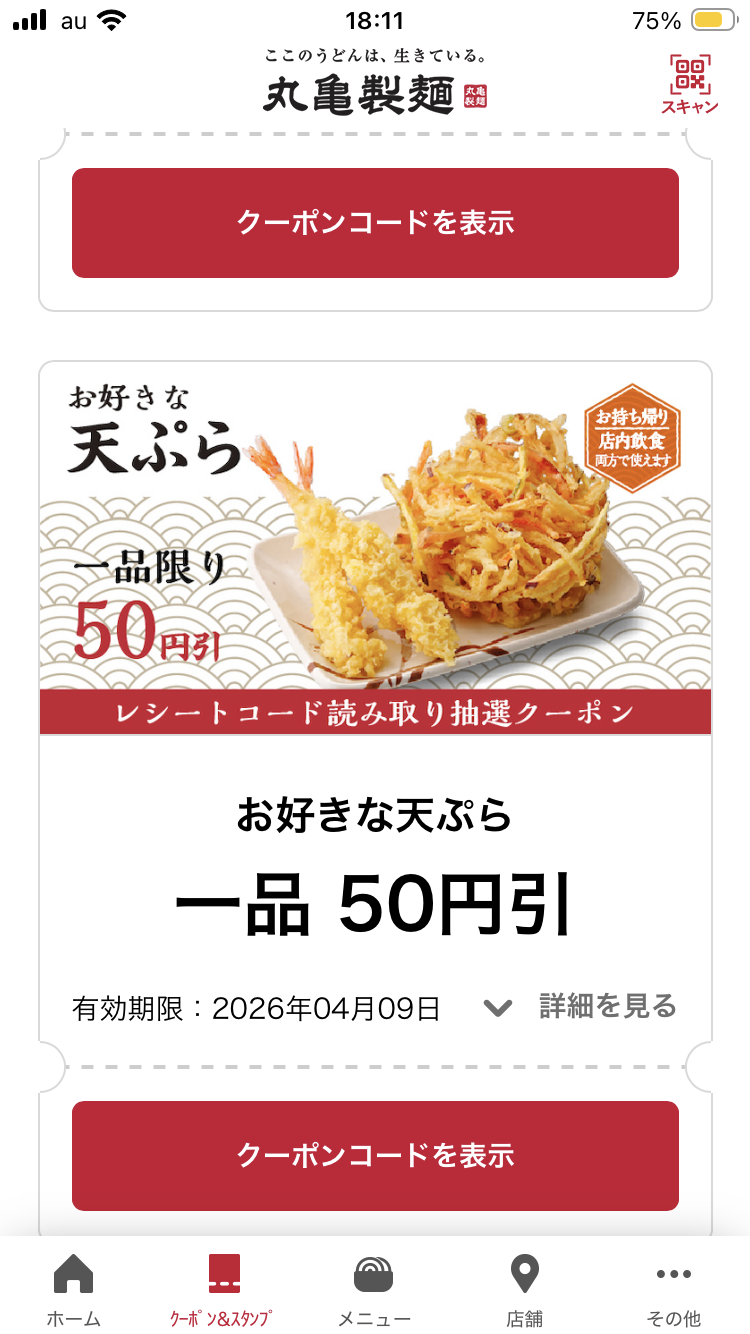Open the QR スキャン scanner
This screenshot has width=750, height=1334.
(x=689, y=84)
